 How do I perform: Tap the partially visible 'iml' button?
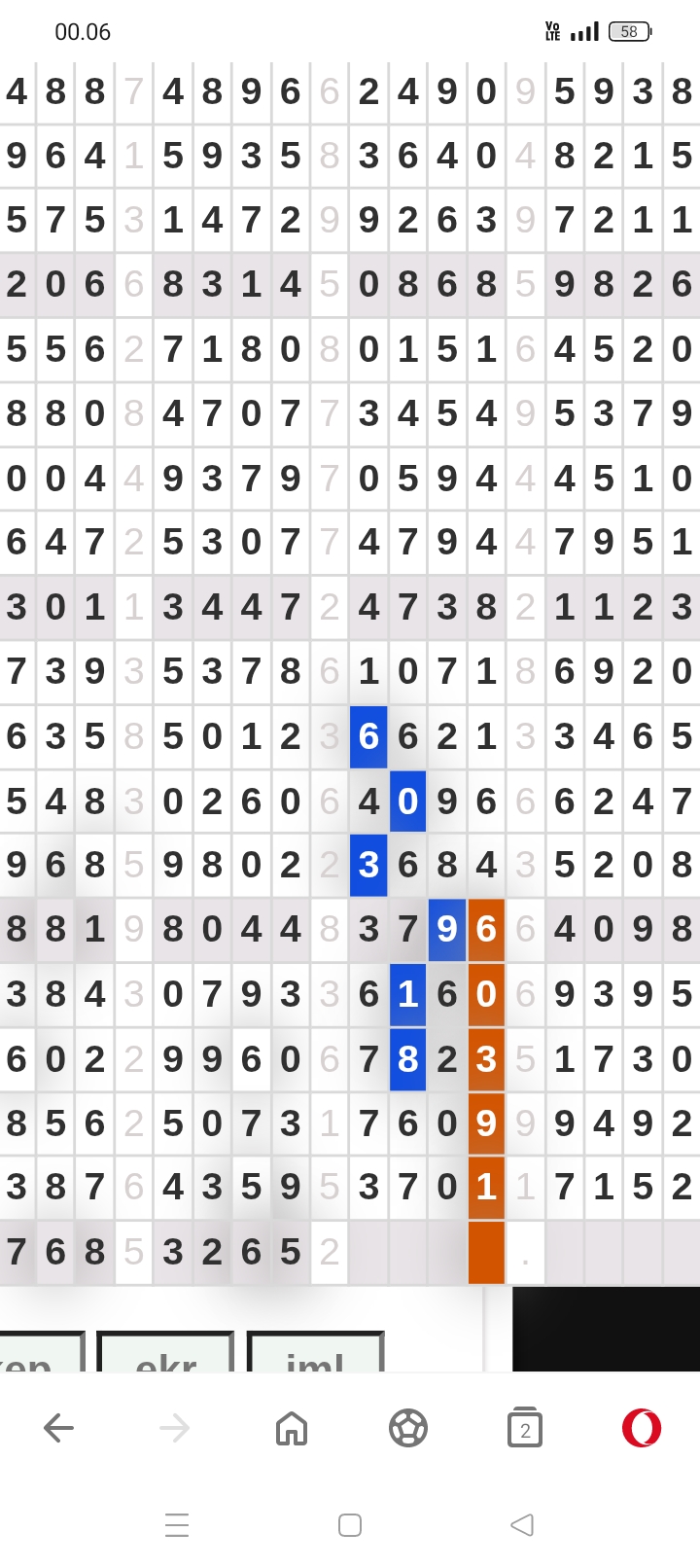tap(316, 1353)
